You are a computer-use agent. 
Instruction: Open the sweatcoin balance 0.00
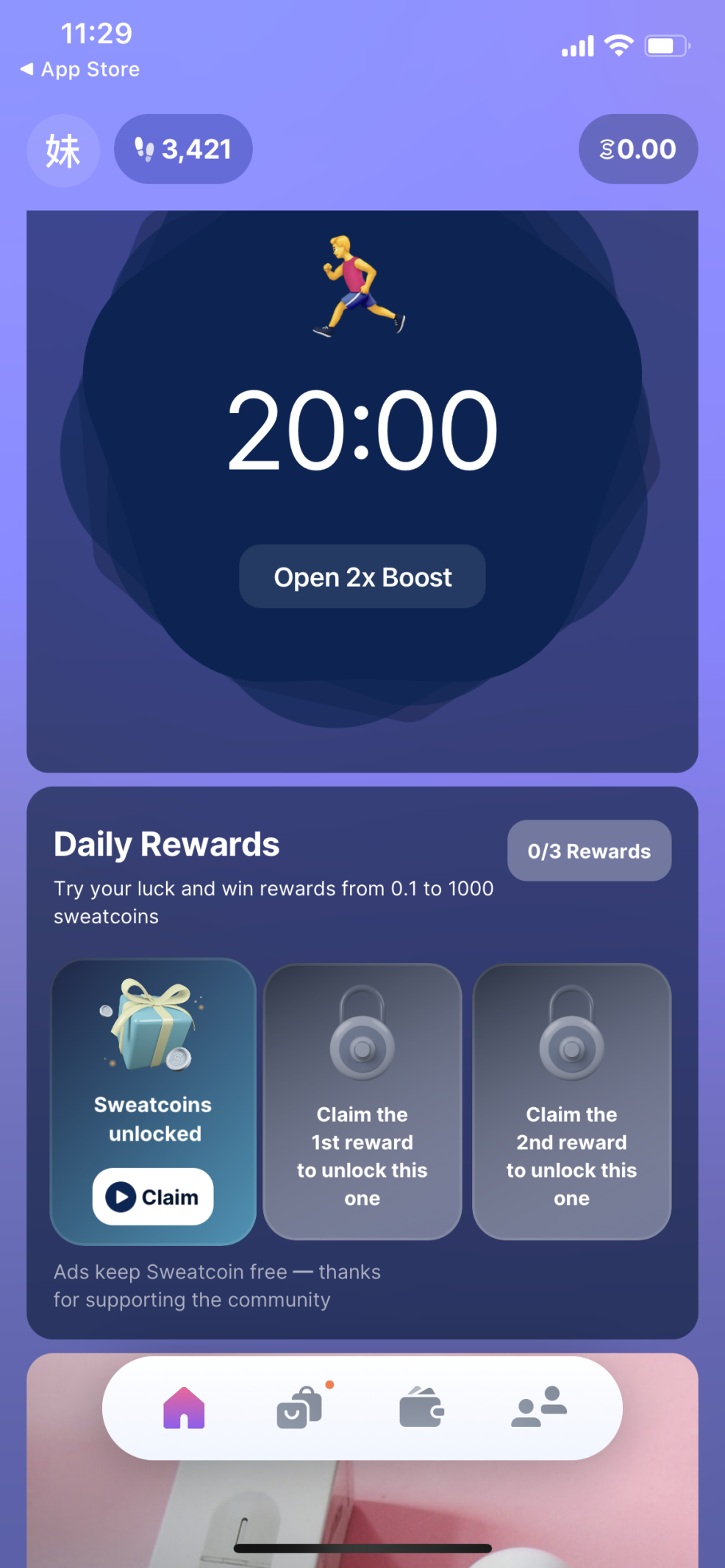click(x=637, y=149)
